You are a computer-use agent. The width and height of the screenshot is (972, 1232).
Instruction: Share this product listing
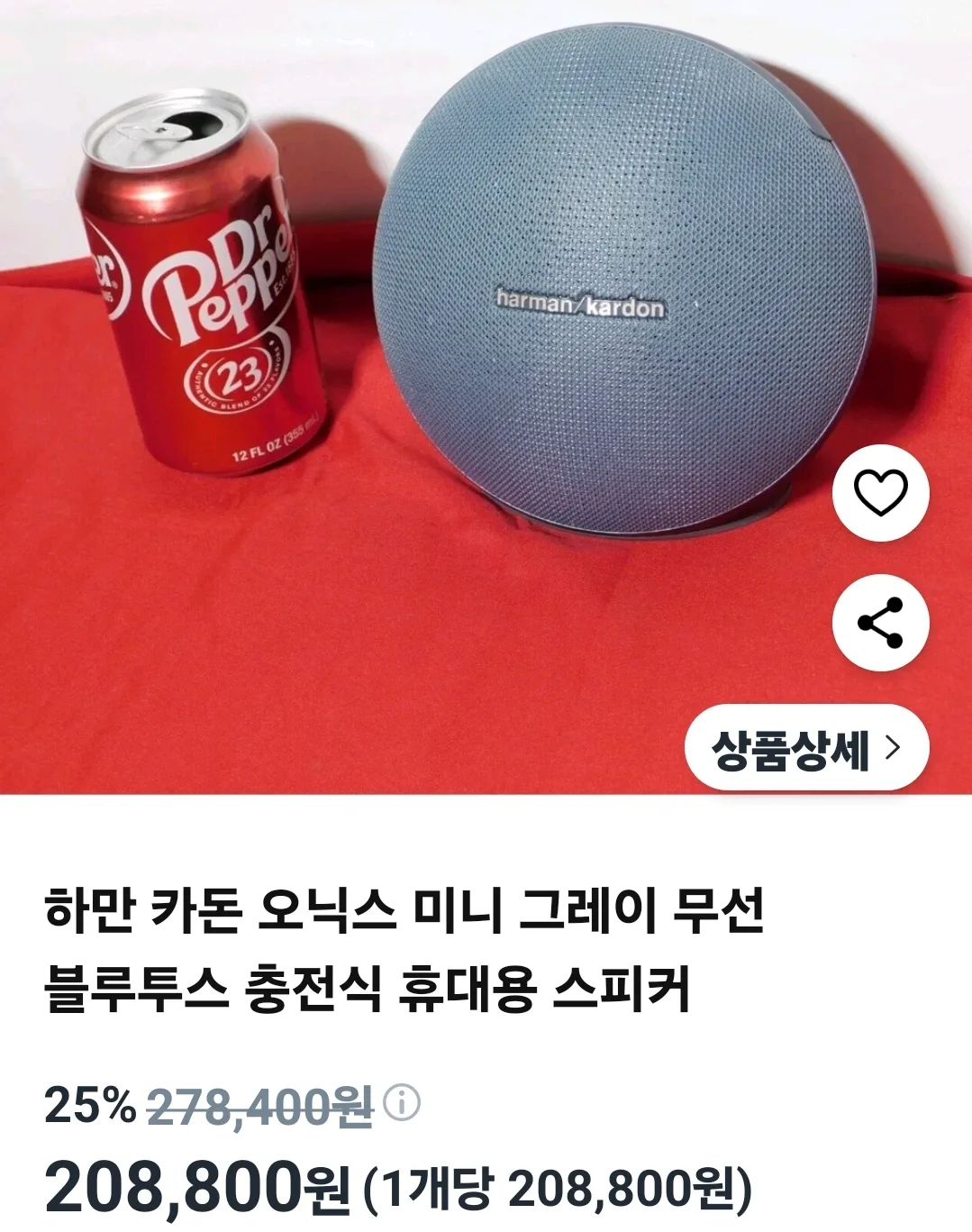tap(879, 623)
